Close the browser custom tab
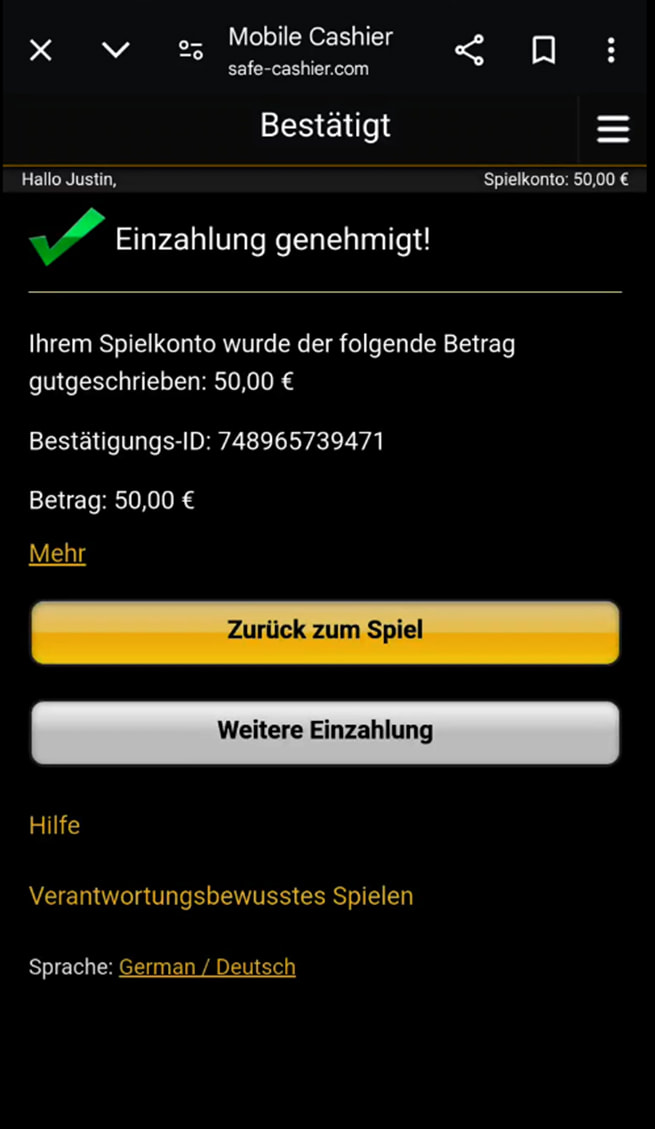 point(41,50)
